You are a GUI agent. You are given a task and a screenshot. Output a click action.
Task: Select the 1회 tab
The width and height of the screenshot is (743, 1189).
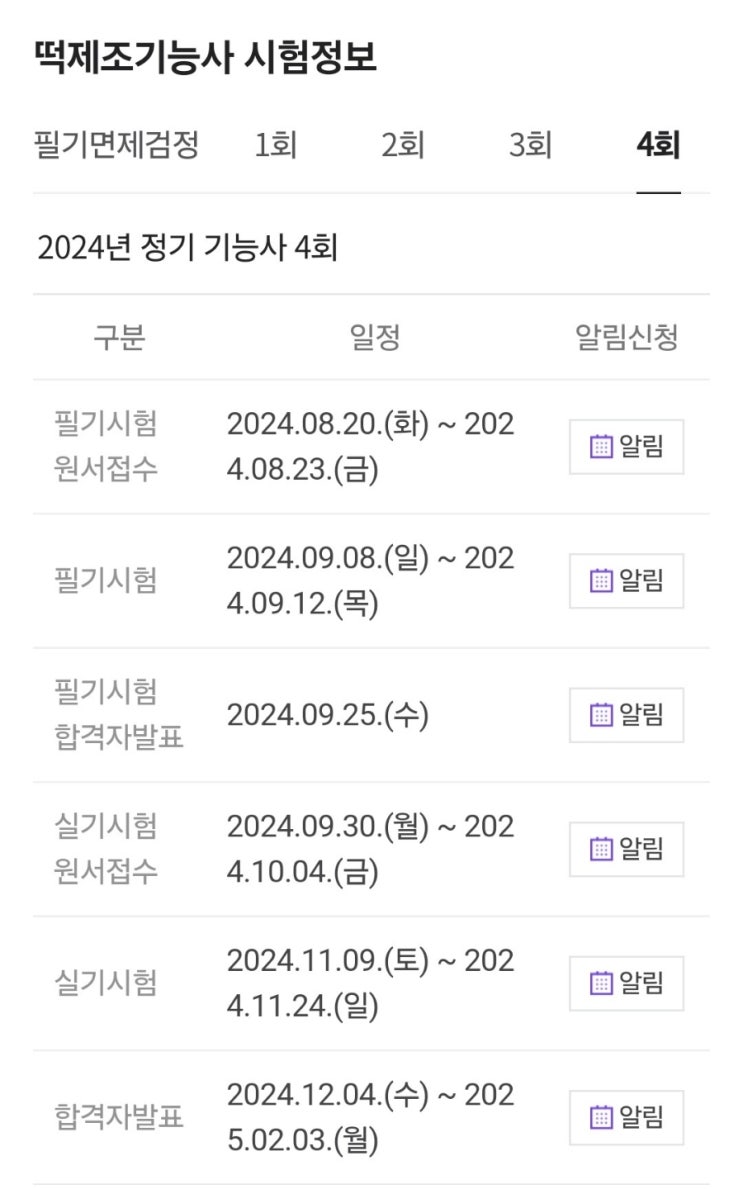(x=276, y=146)
